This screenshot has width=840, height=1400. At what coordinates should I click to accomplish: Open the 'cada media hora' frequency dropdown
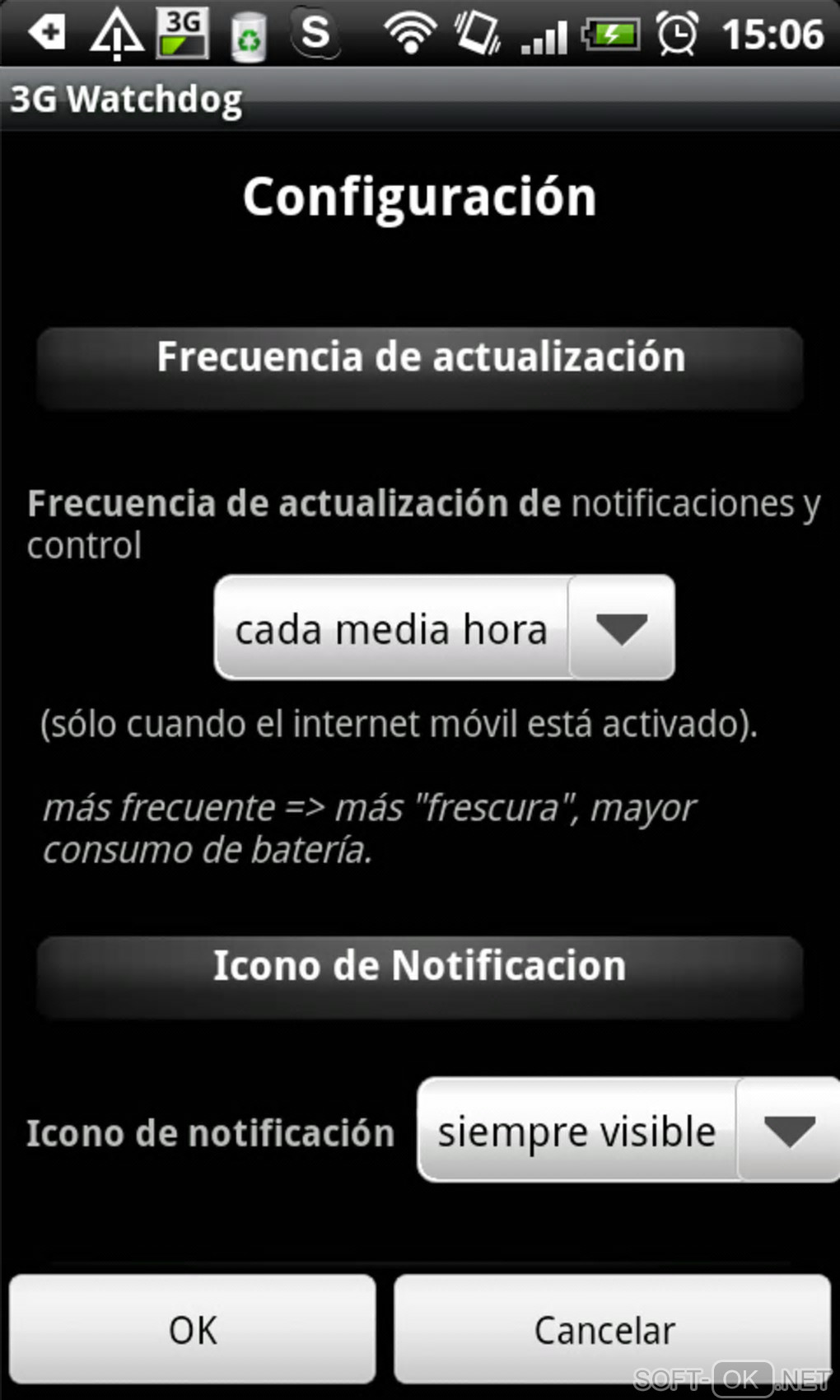pos(445,628)
